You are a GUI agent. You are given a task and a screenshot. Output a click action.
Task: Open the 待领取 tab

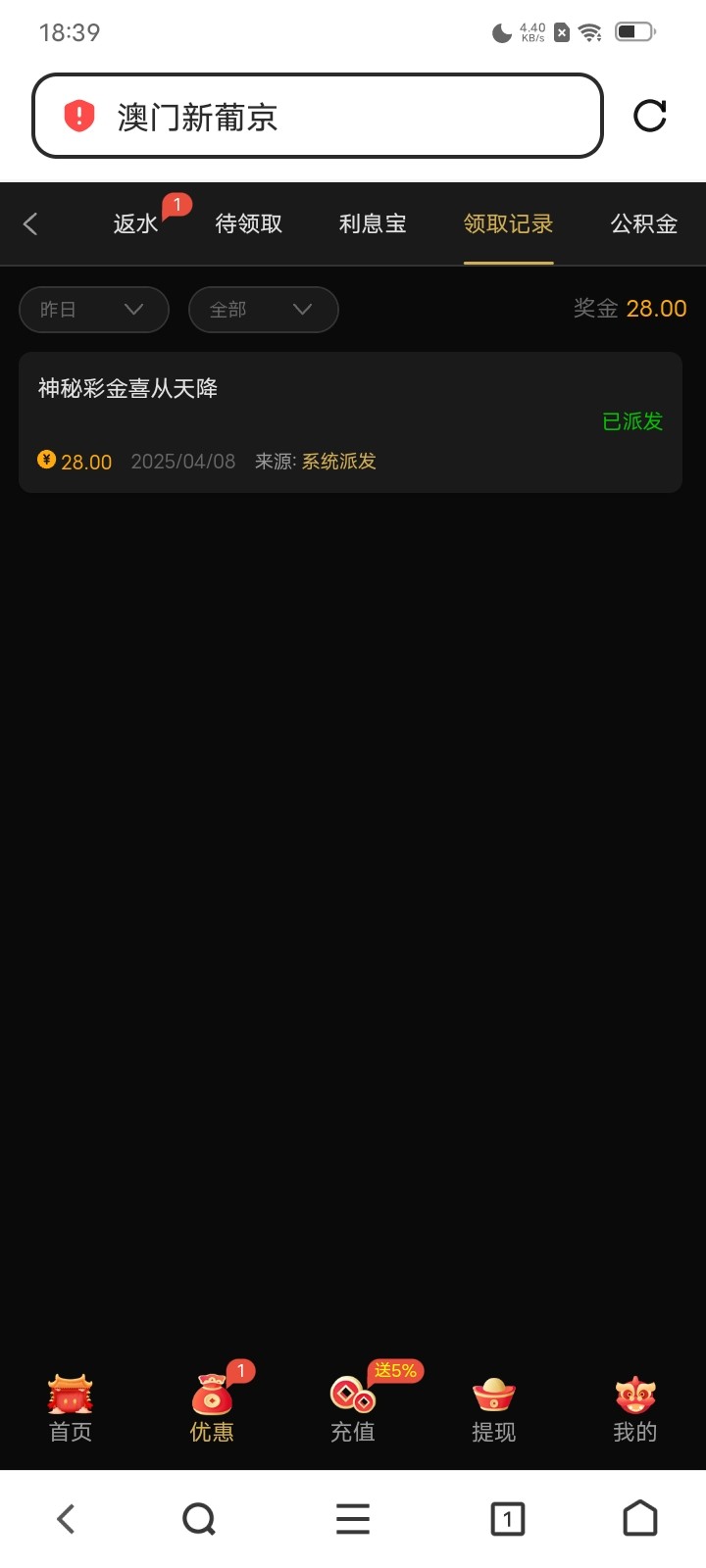click(249, 223)
